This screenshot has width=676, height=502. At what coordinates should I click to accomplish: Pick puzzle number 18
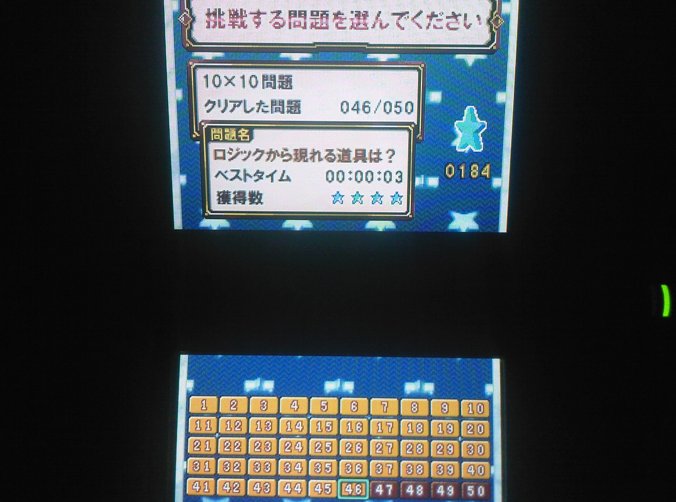pyautogui.click(x=414, y=428)
